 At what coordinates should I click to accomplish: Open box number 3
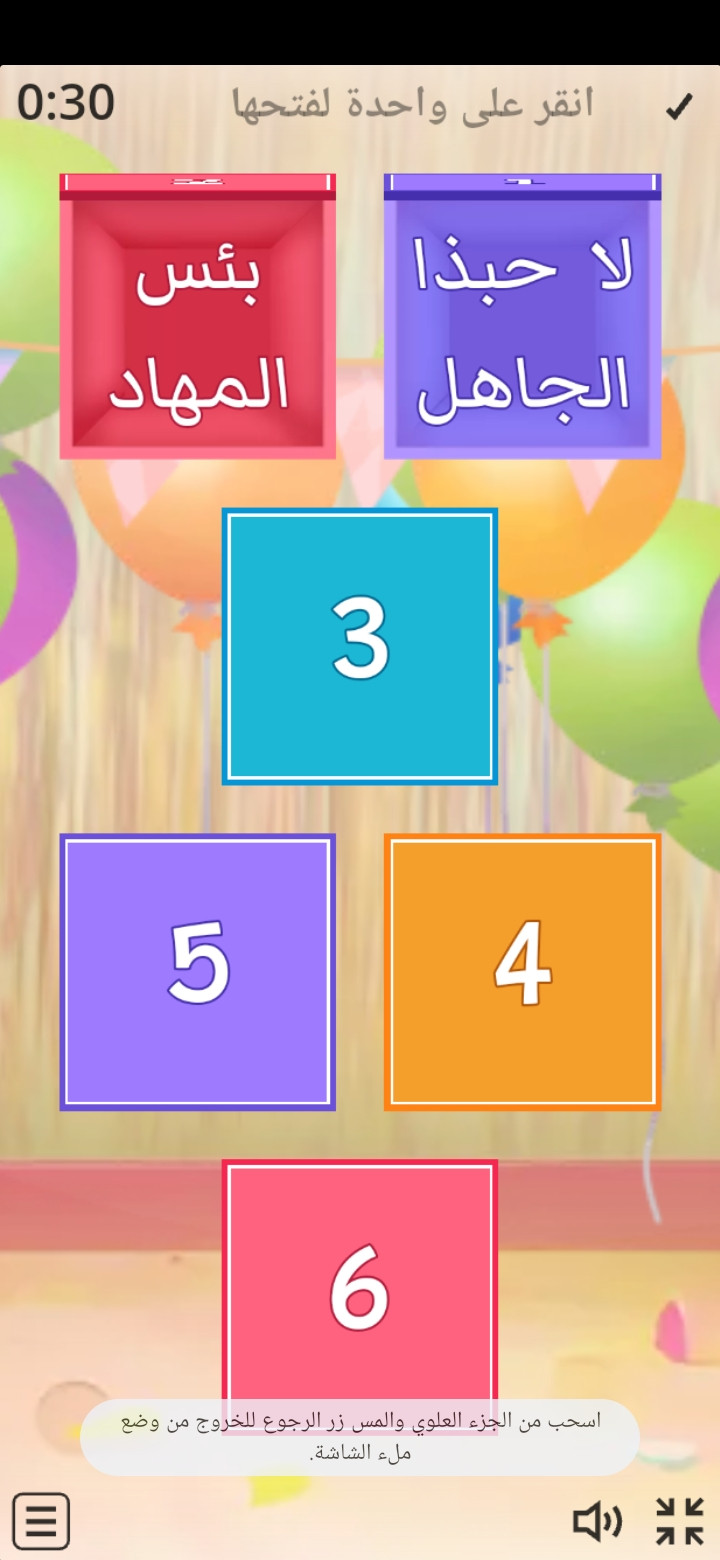click(x=359, y=646)
